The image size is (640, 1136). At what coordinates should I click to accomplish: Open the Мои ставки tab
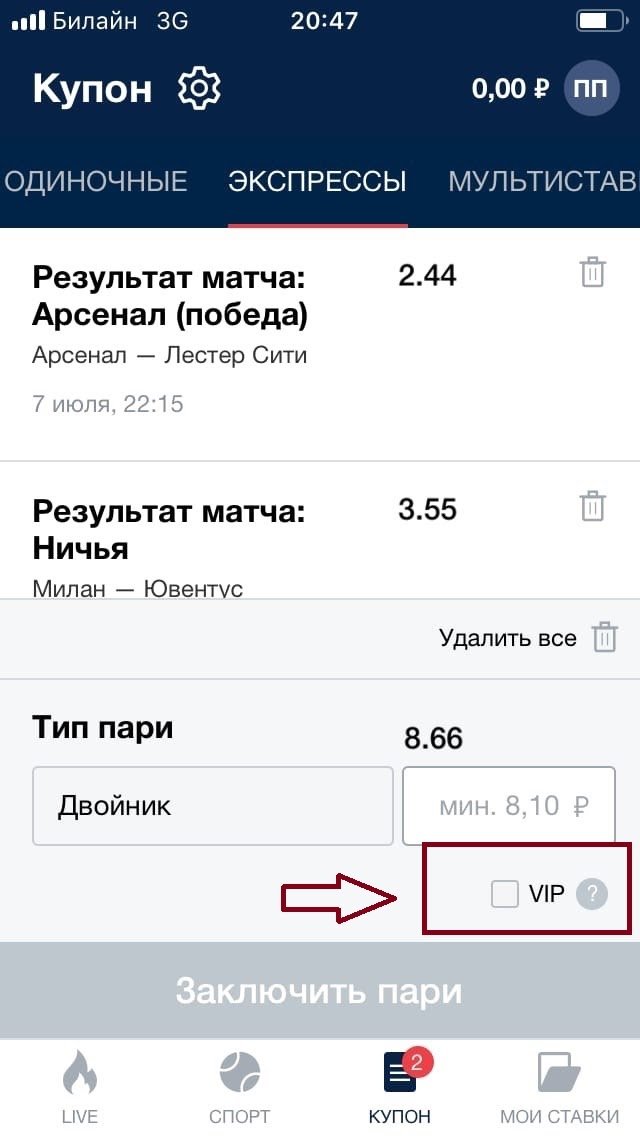coord(559,1088)
